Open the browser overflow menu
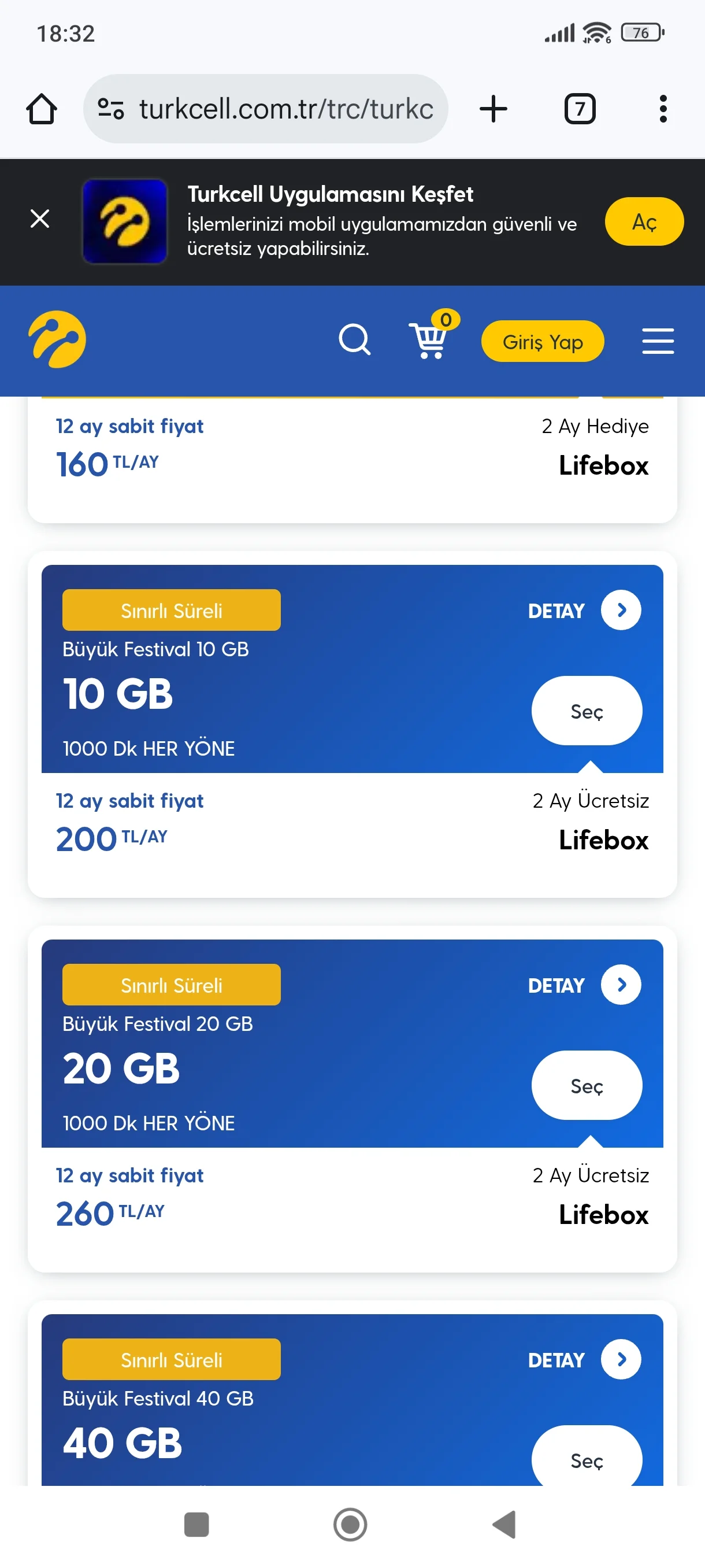Screen dimensions: 705x1568 click(x=662, y=110)
